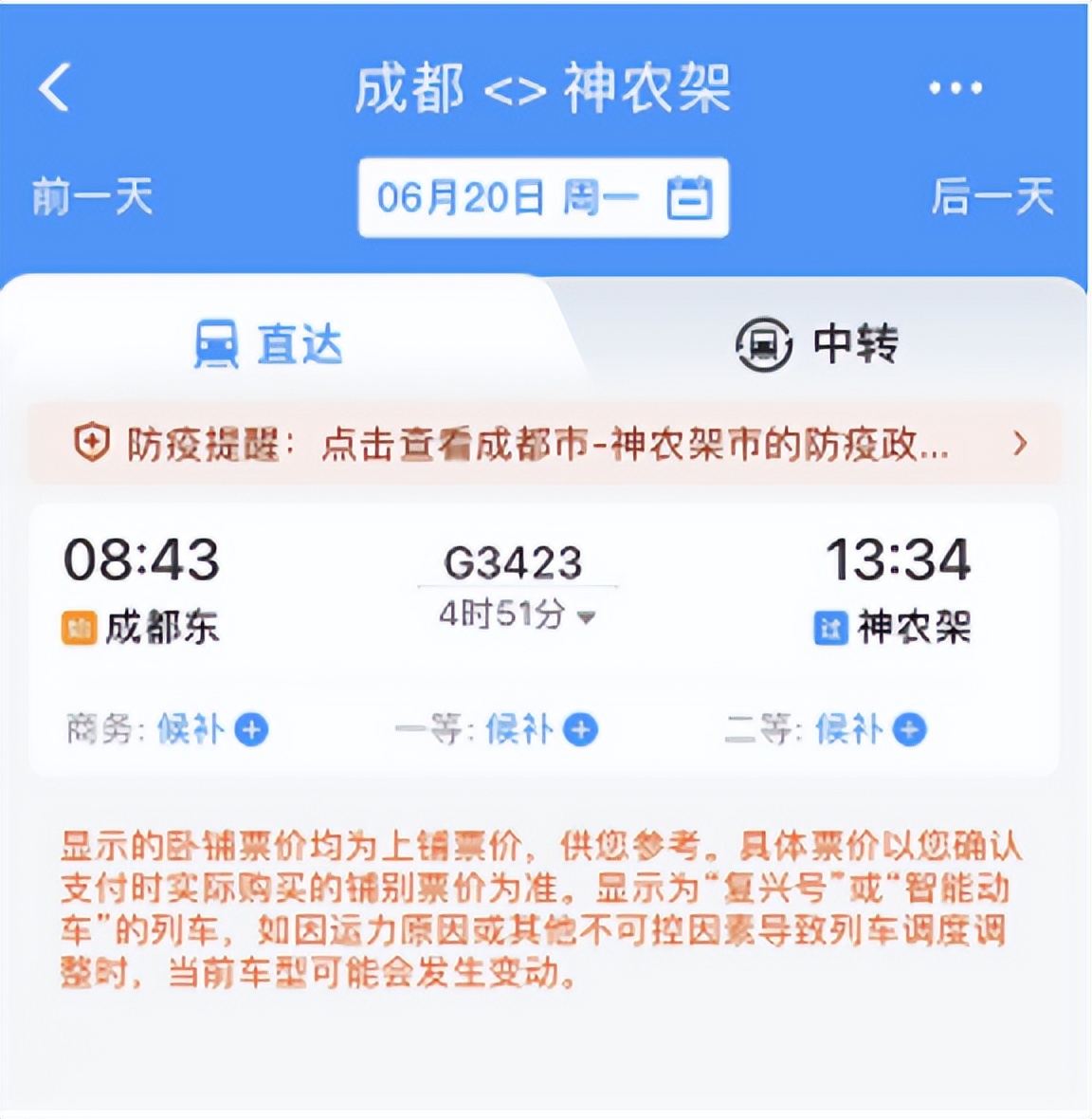Tap the plus icon beside 一等候补
Viewport: 1092px width, 1119px height.
[580, 730]
